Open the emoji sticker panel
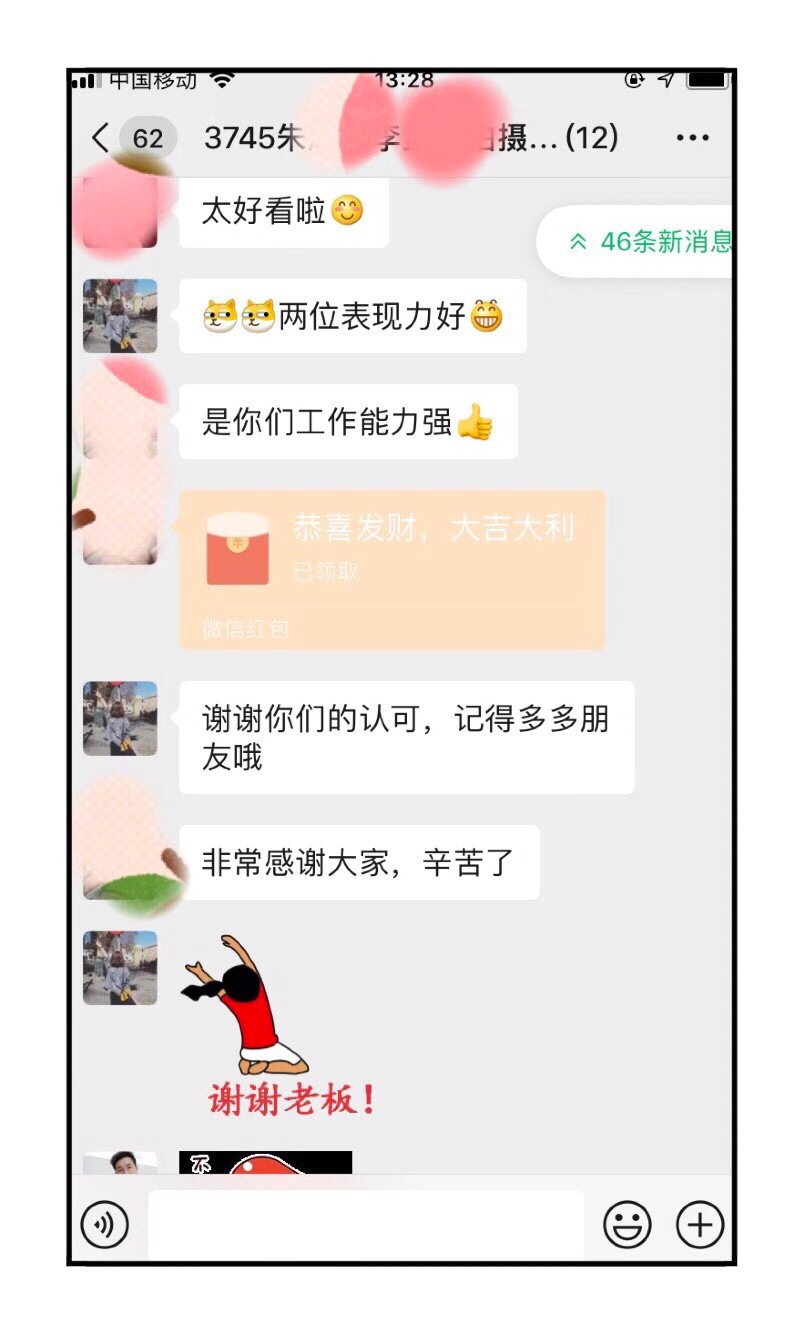 (627, 1225)
